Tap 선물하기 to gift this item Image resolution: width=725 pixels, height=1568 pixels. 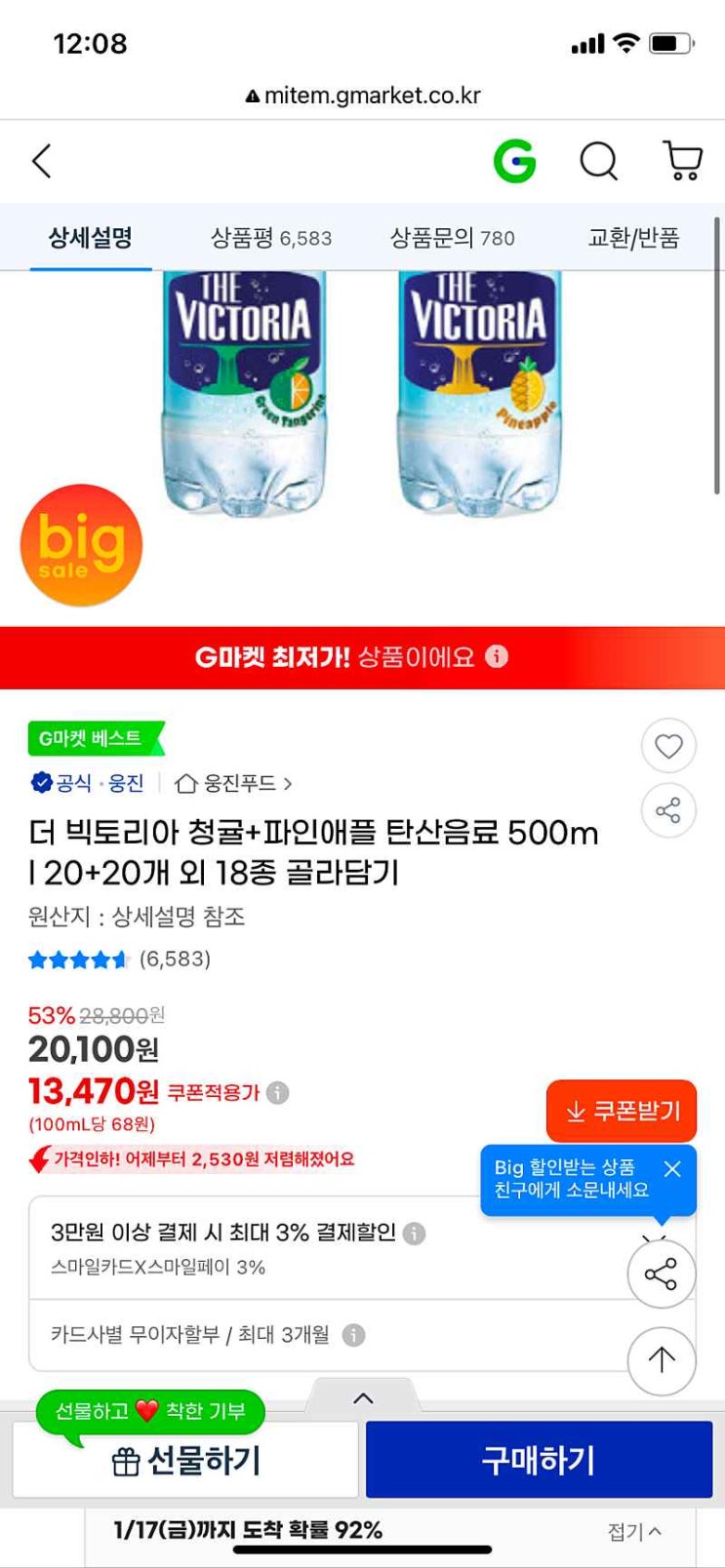point(185,1460)
